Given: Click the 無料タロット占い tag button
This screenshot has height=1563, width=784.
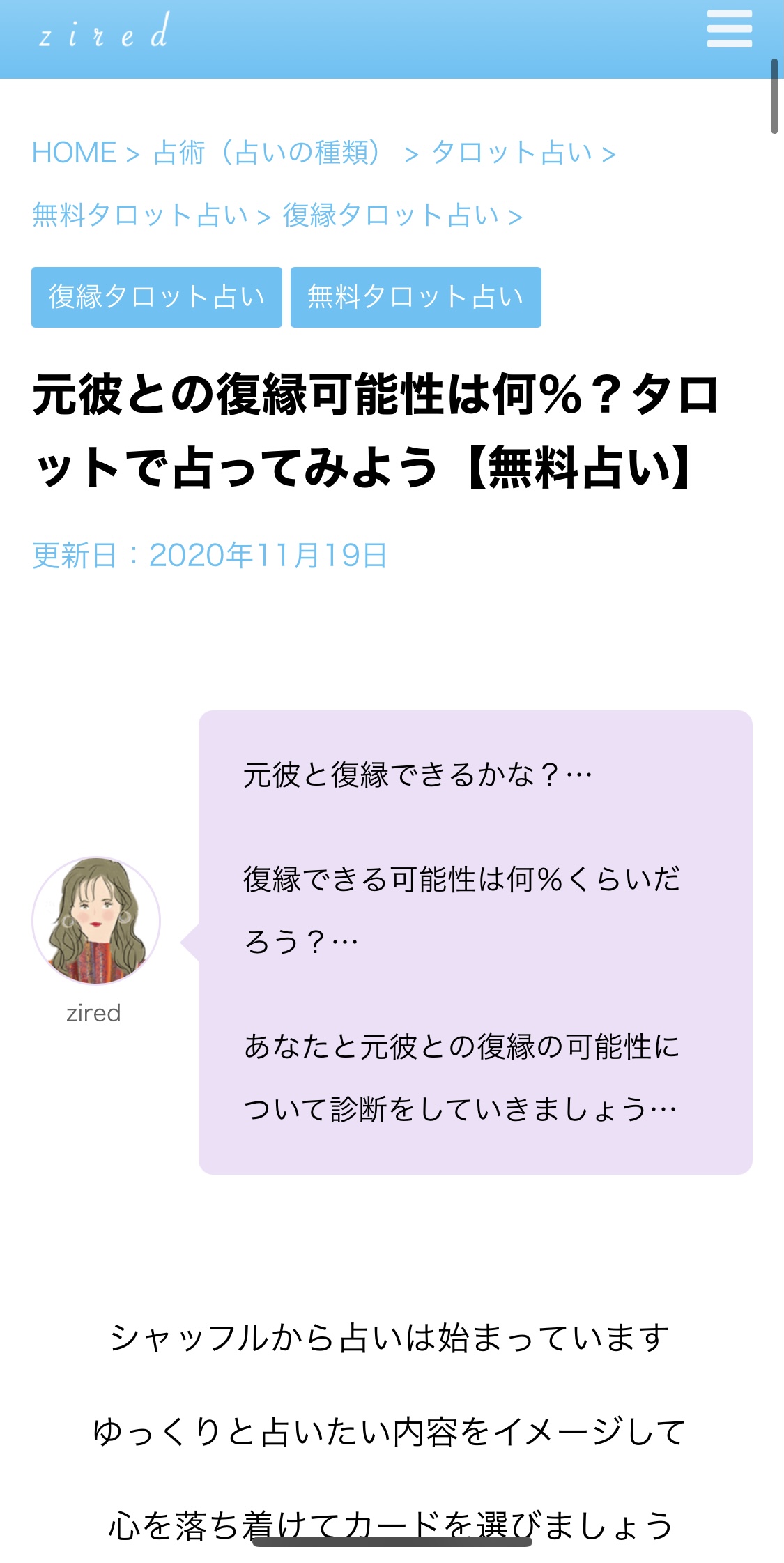Looking at the screenshot, I should (415, 297).
